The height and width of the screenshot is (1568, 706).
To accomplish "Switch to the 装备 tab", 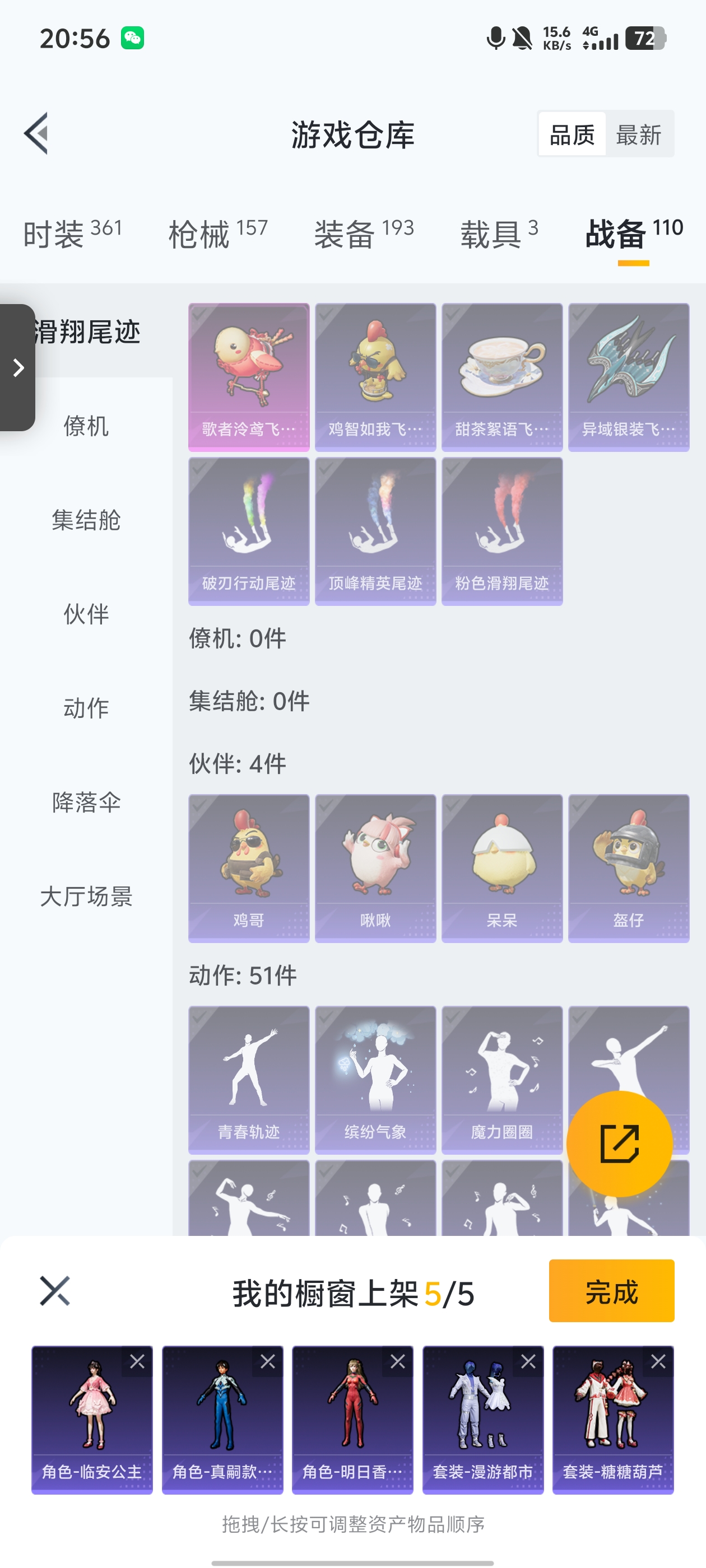I will pos(364,234).
